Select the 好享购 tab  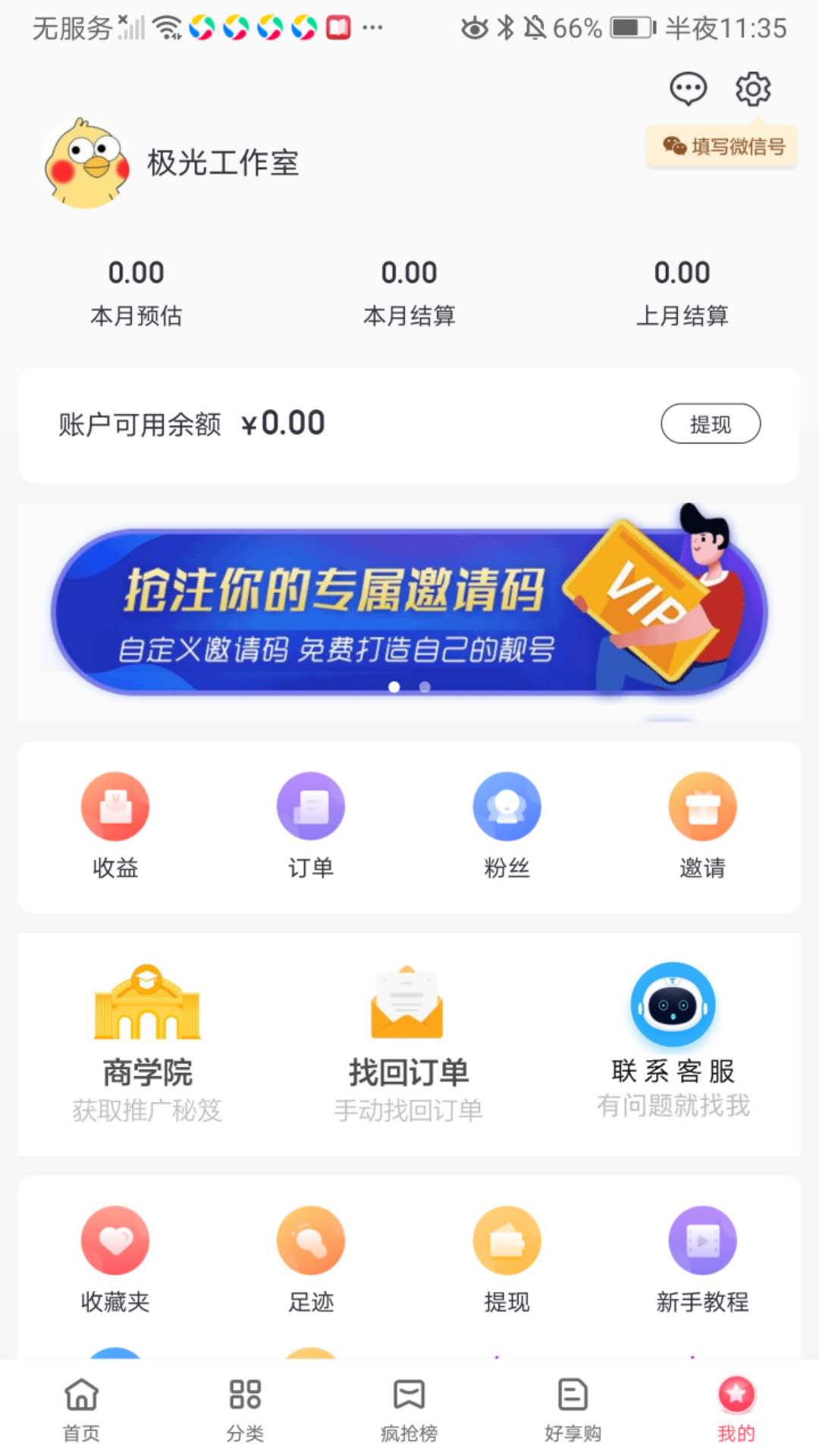(573, 1409)
